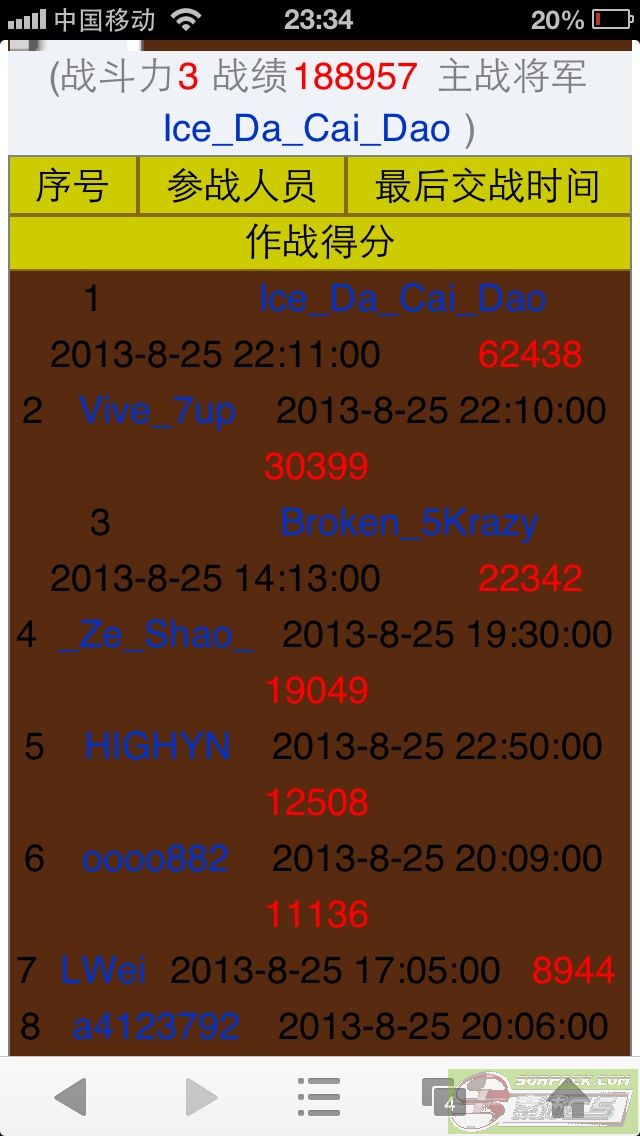The image size is (640, 1136).
Task: View player Broken_5Krazy's page
Action: (409, 522)
